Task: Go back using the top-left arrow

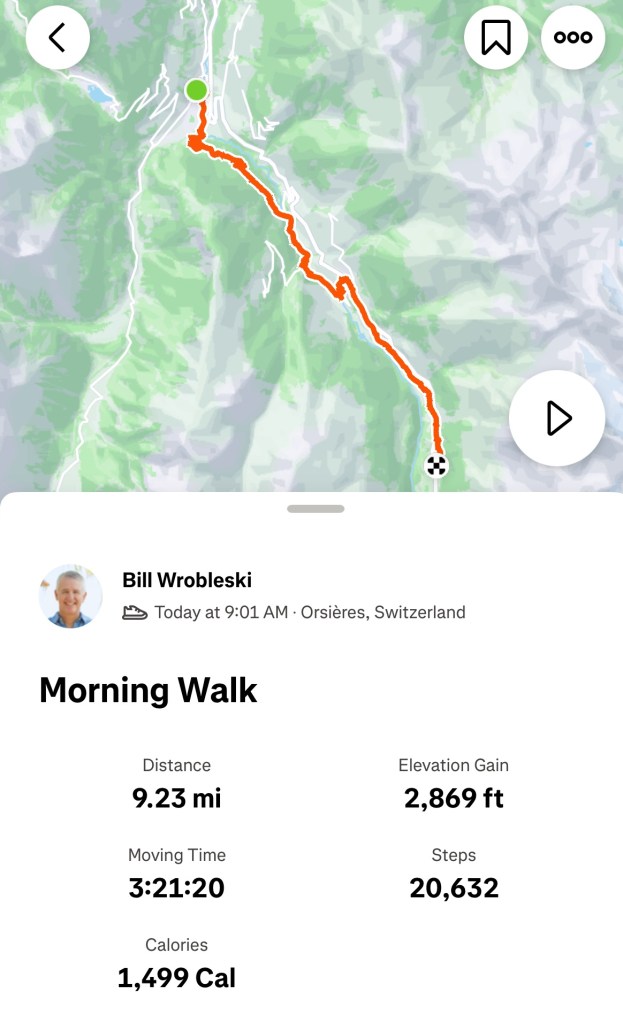Action: [57, 38]
